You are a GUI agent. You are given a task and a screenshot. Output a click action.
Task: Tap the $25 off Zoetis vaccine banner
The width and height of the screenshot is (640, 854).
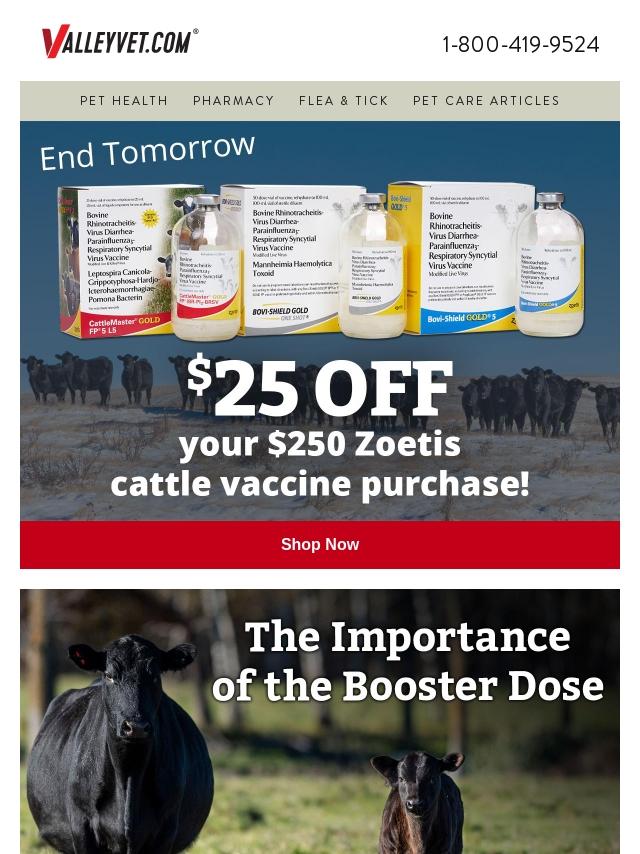[x=320, y=320]
